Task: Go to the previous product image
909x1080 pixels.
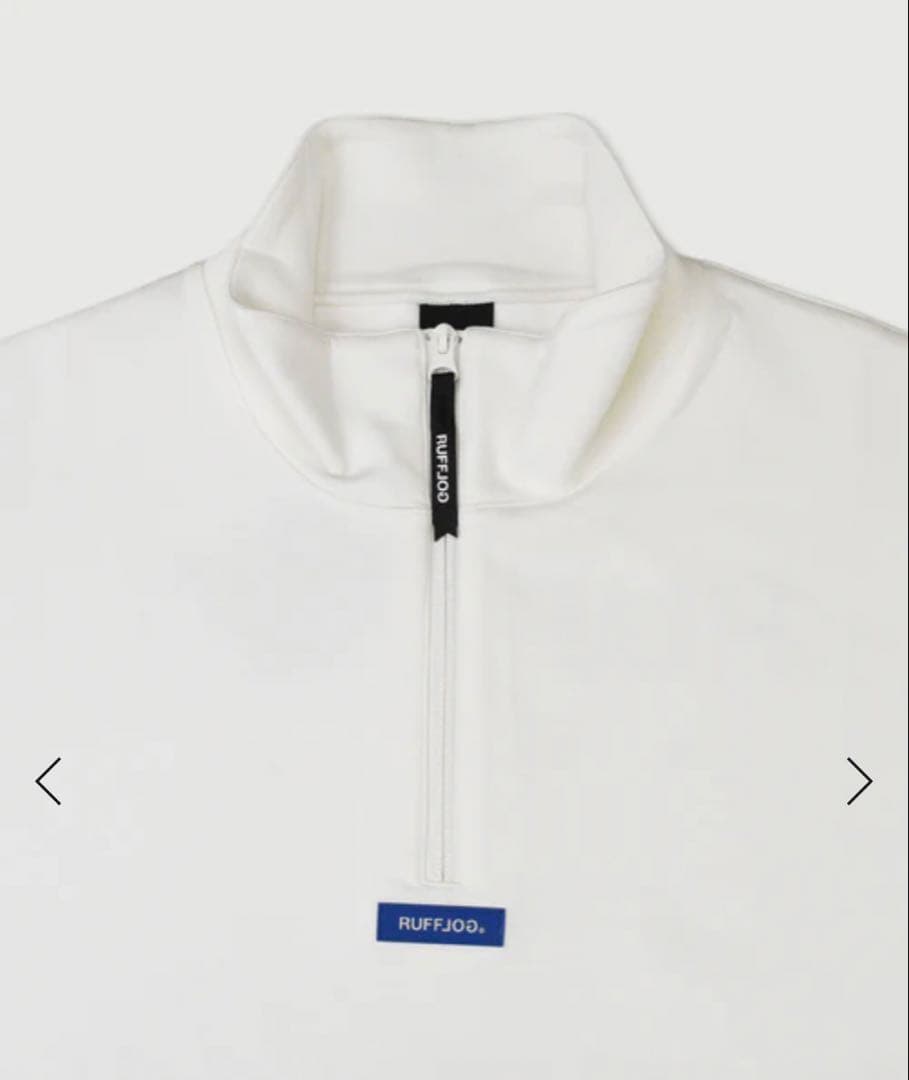Action: pos(48,781)
